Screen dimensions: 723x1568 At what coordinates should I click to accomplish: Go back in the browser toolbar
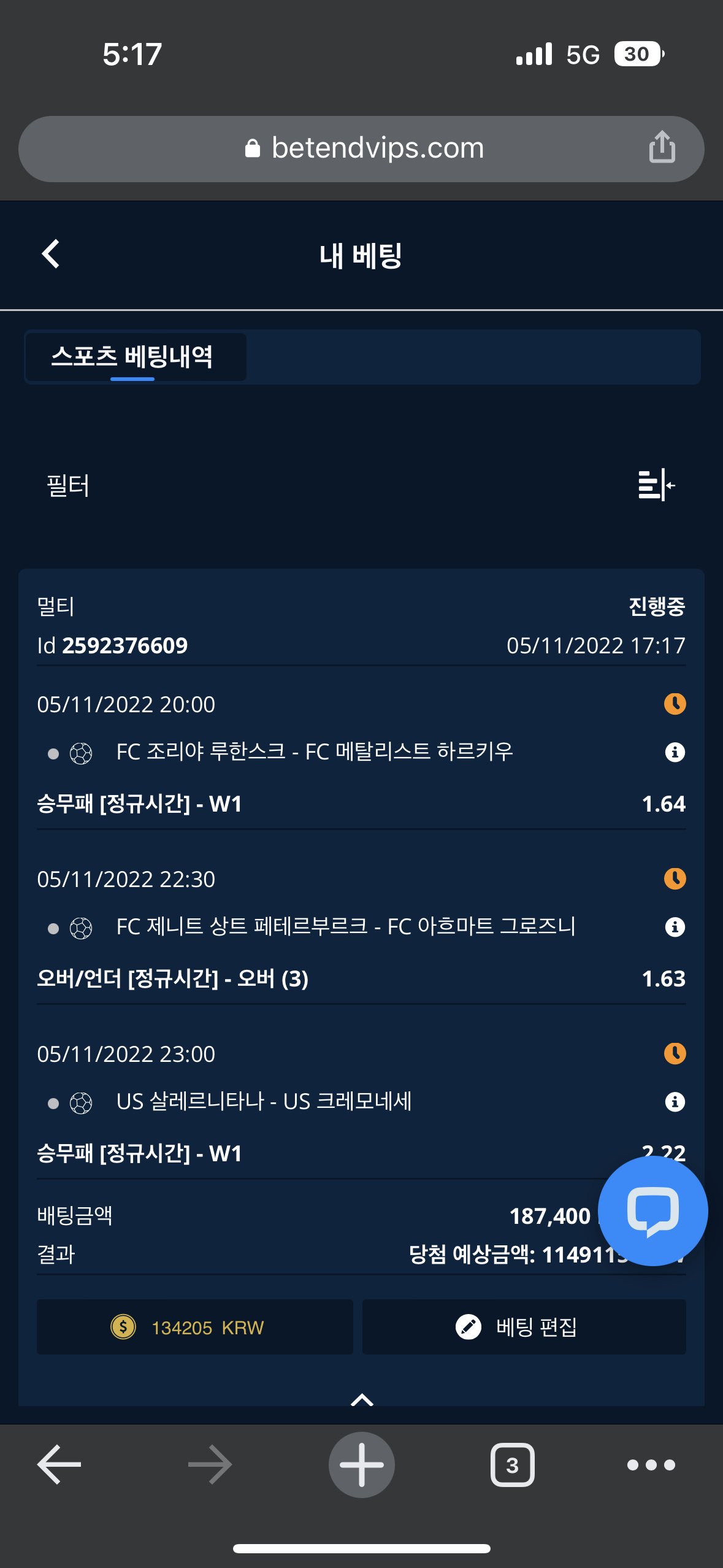[59, 1464]
